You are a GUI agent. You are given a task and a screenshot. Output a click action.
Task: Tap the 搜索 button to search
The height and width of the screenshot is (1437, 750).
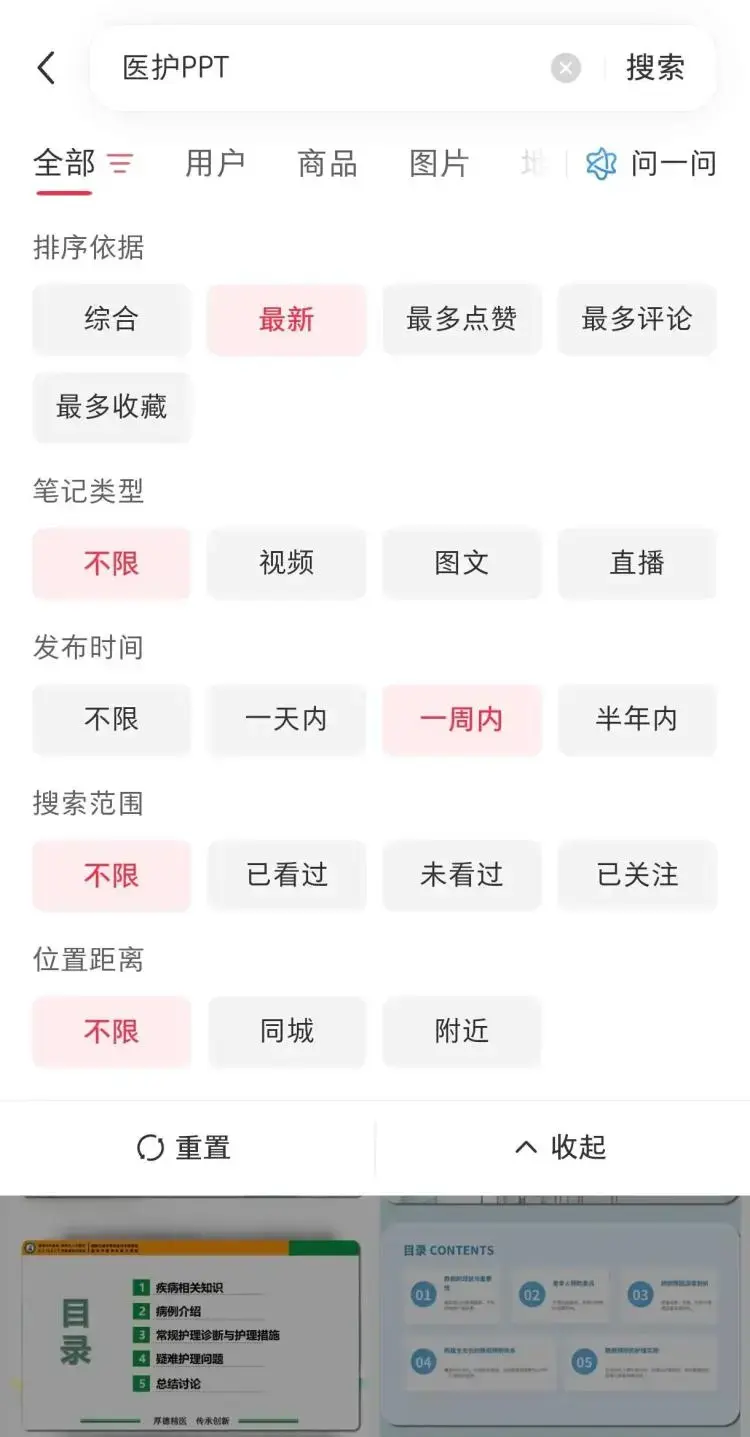[656, 67]
